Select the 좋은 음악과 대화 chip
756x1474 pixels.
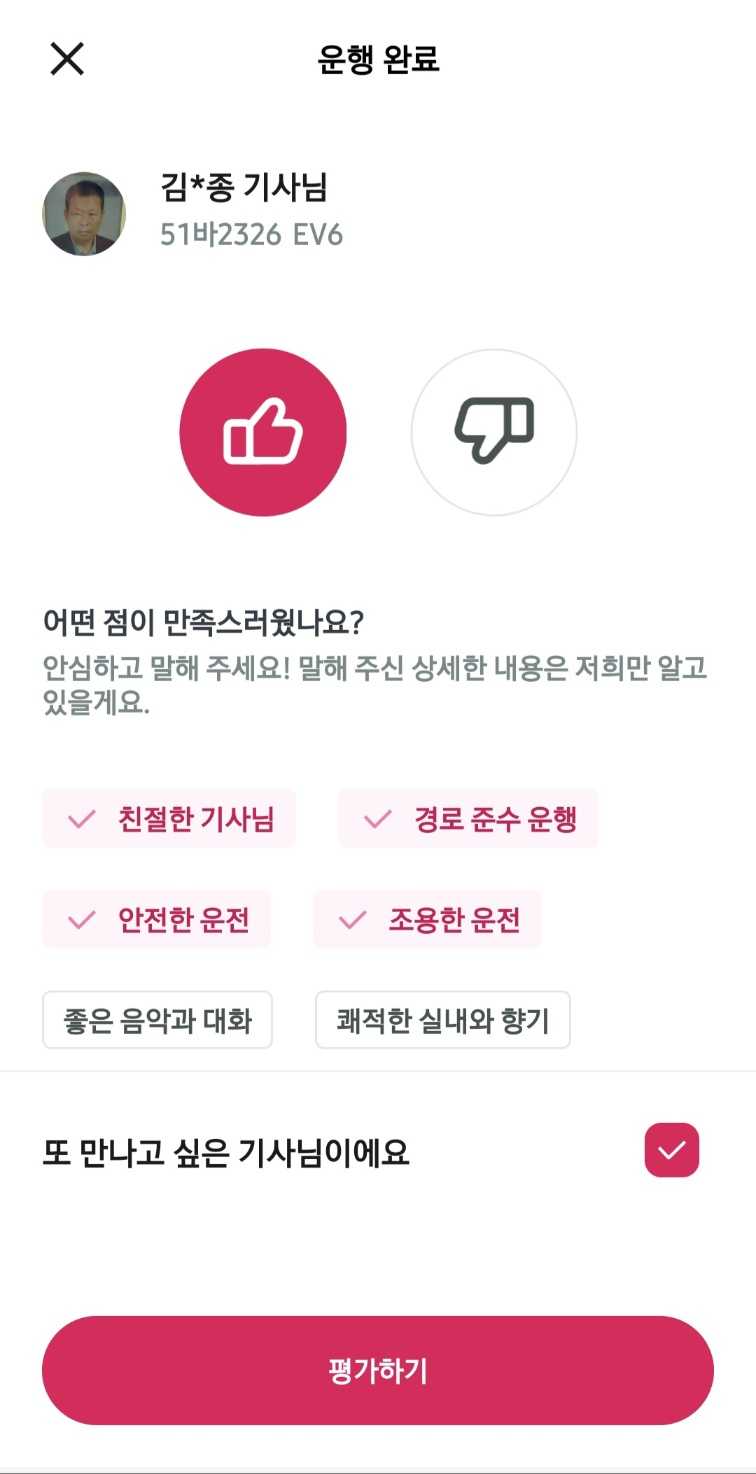click(x=157, y=1020)
